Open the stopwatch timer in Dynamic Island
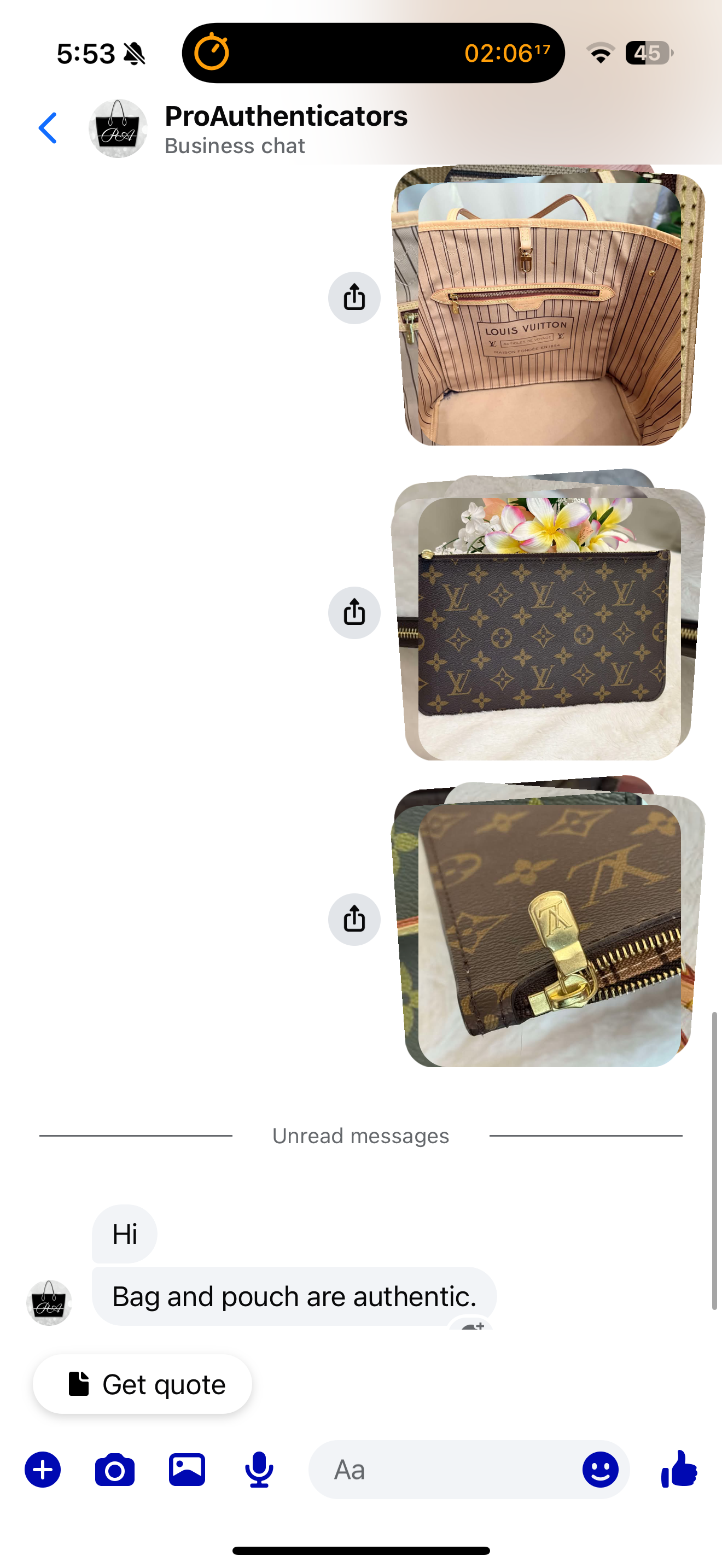This screenshot has width=722, height=1568. coord(372,53)
